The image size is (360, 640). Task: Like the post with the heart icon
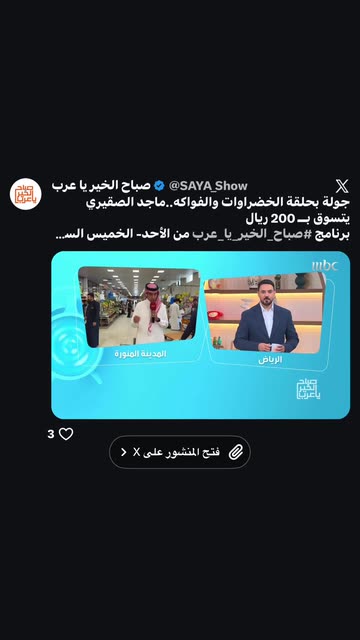(x=66, y=434)
